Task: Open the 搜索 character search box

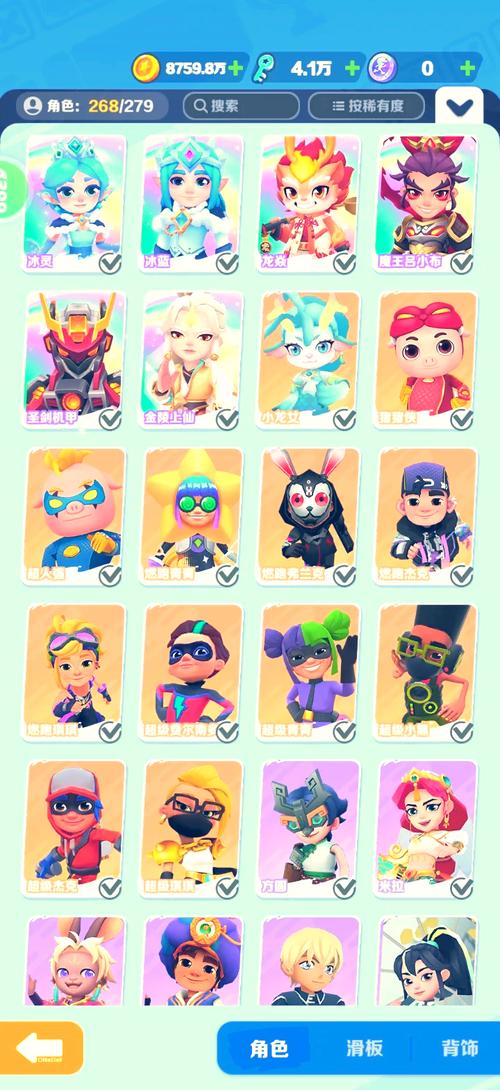Action: pos(241,106)
